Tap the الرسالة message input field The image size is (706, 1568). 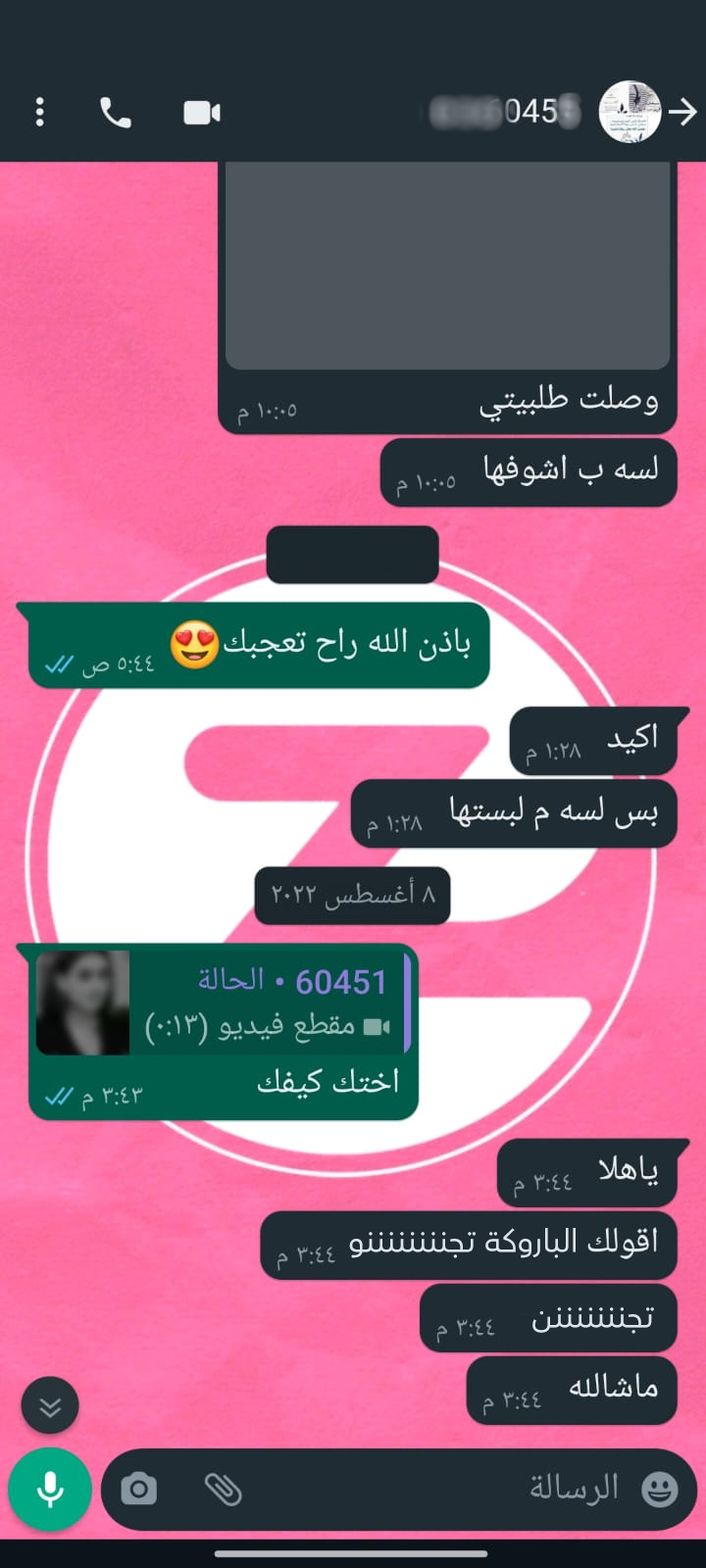pos(441,1491)
